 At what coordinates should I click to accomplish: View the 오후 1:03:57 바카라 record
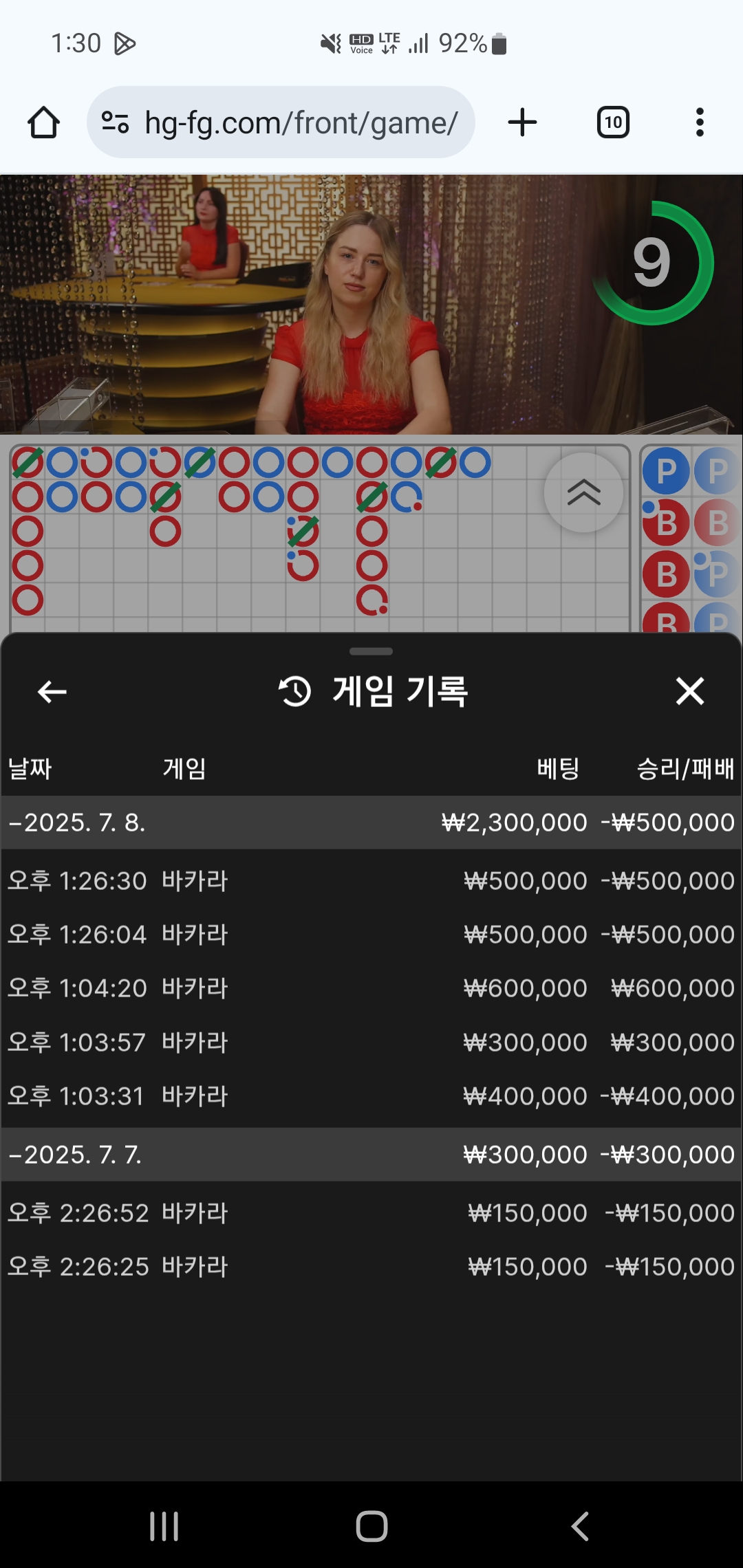pyautogui.click(x=371, y=1043)
